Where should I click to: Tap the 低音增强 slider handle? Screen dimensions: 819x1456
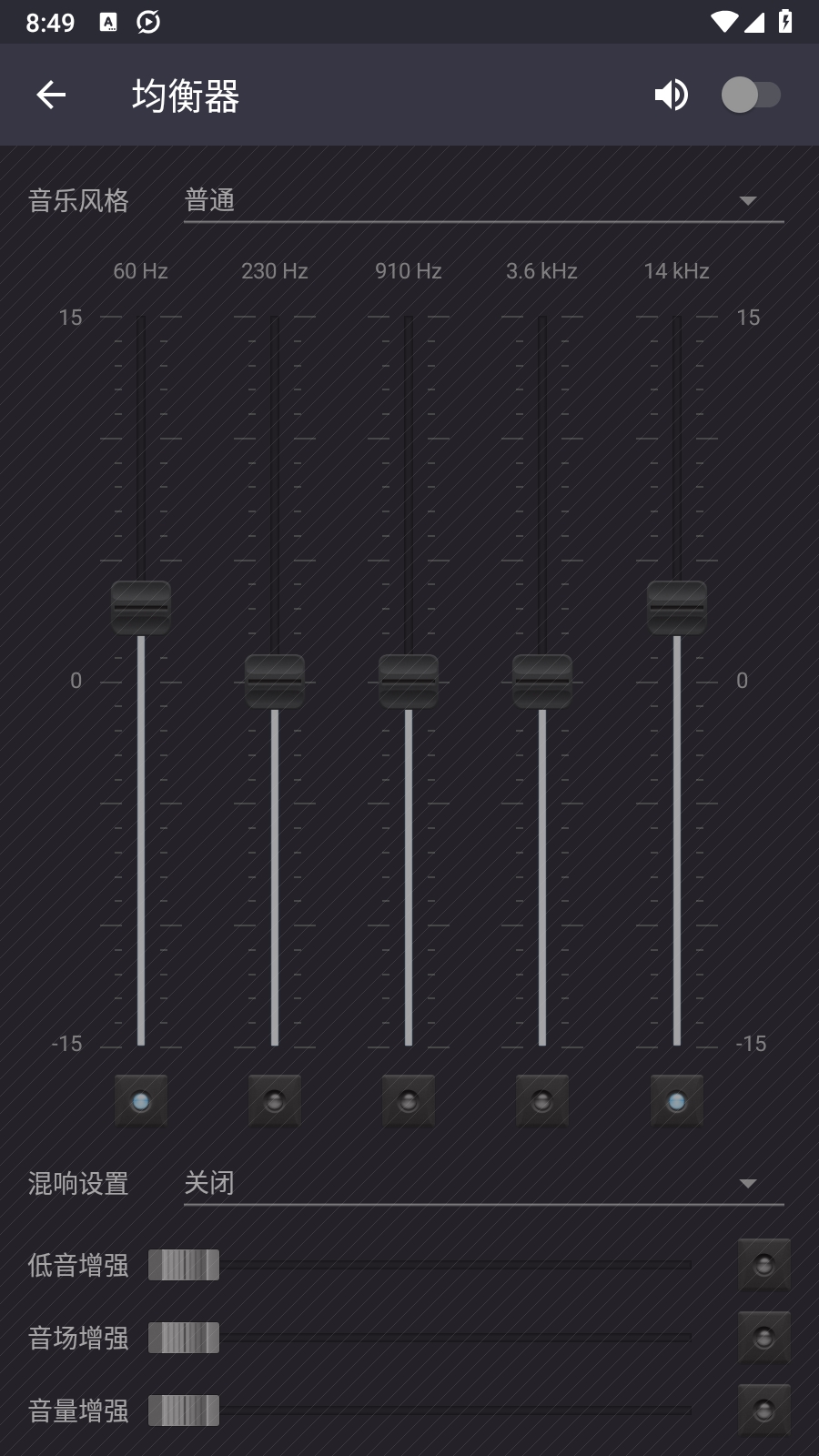pos(184,1265)
